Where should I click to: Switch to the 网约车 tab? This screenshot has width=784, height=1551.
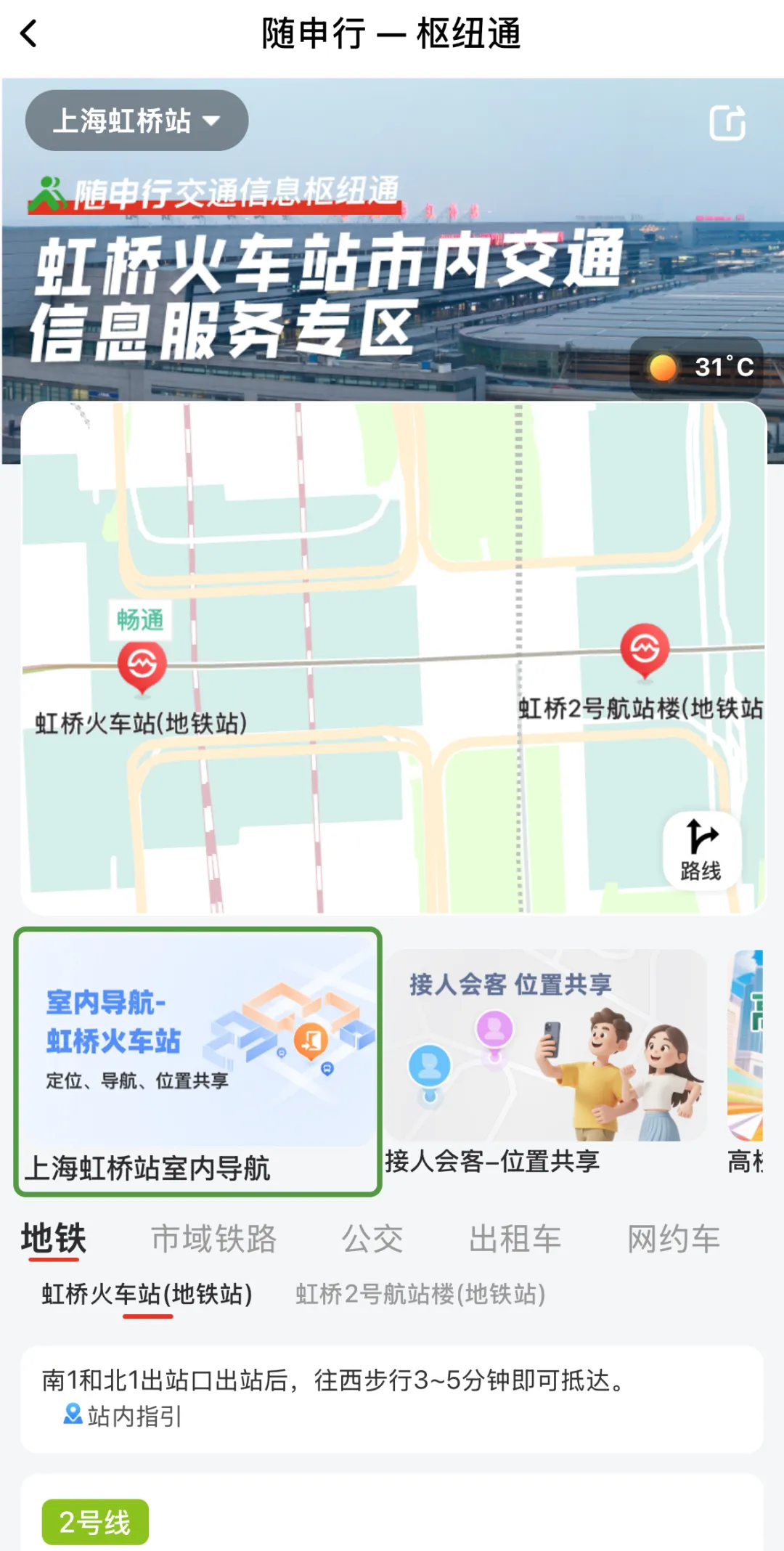674,1239
